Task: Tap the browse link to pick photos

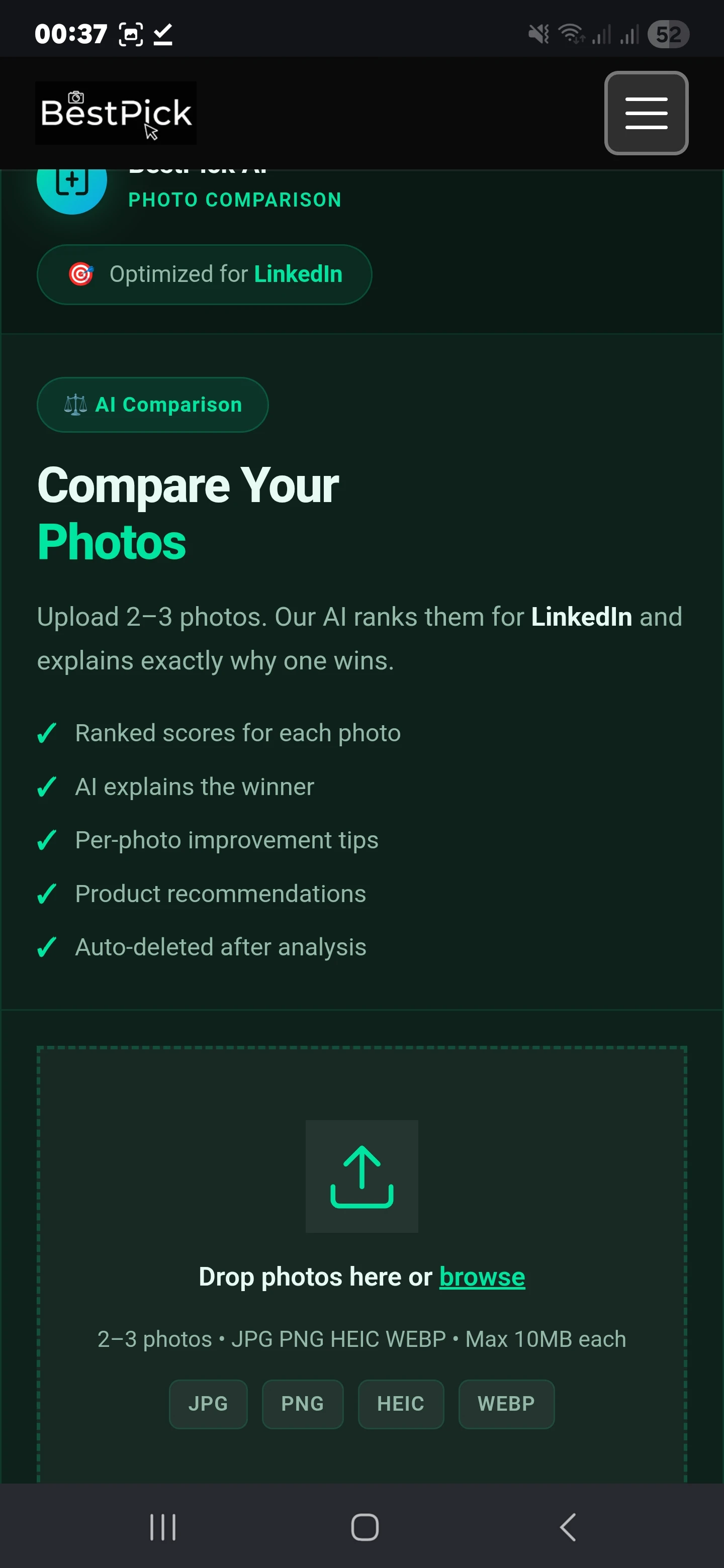Action: [482, 1277]
